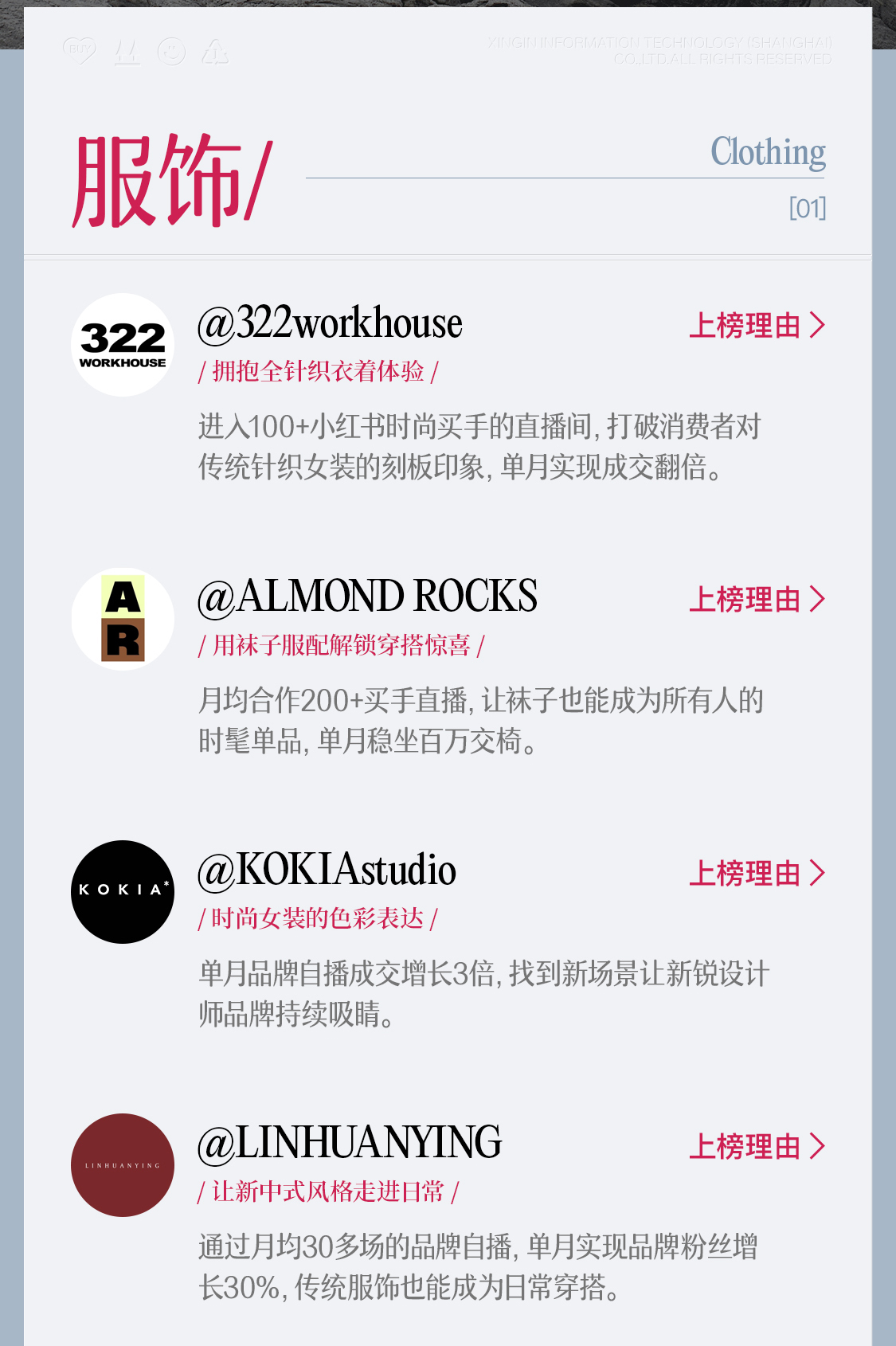This screenshot has height=1346, width=896.
Task: Open 上榜理由 for 322workhouse
Action: click(x=757, y=325)
